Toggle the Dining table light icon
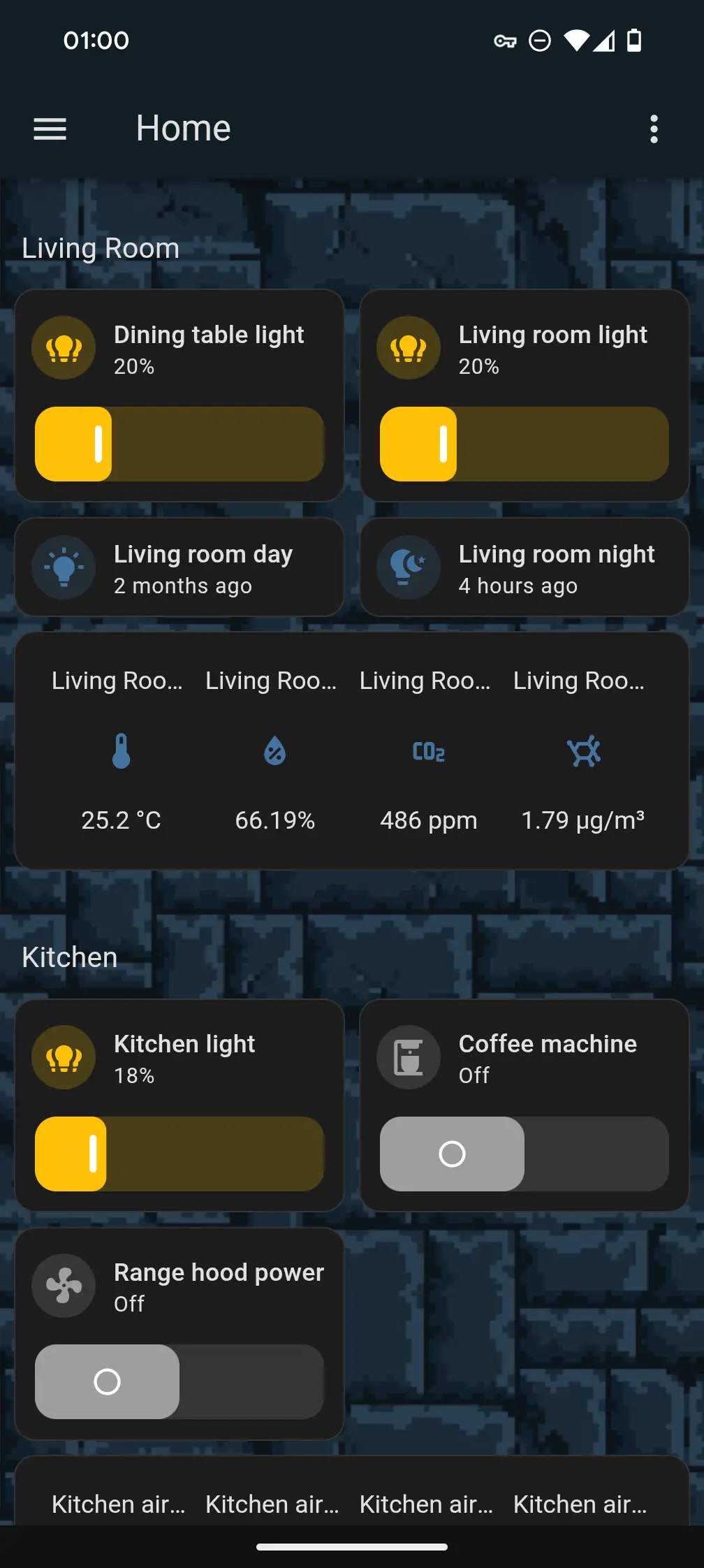This screenshot has width=704, height=1568. [x=64, y=347]
